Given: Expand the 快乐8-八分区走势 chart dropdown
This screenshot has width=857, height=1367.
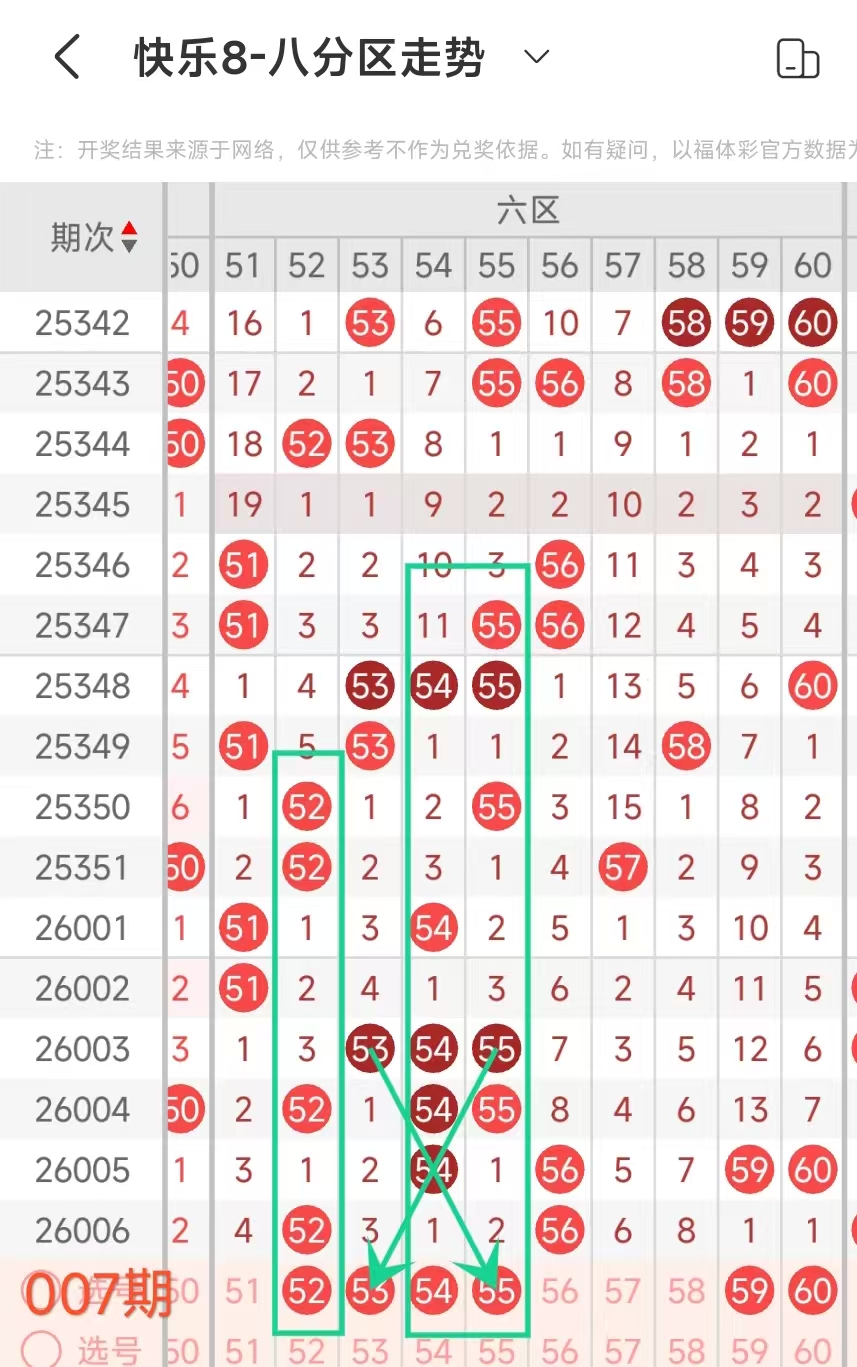Looking at the screenshot, I should tap(537, 57).
